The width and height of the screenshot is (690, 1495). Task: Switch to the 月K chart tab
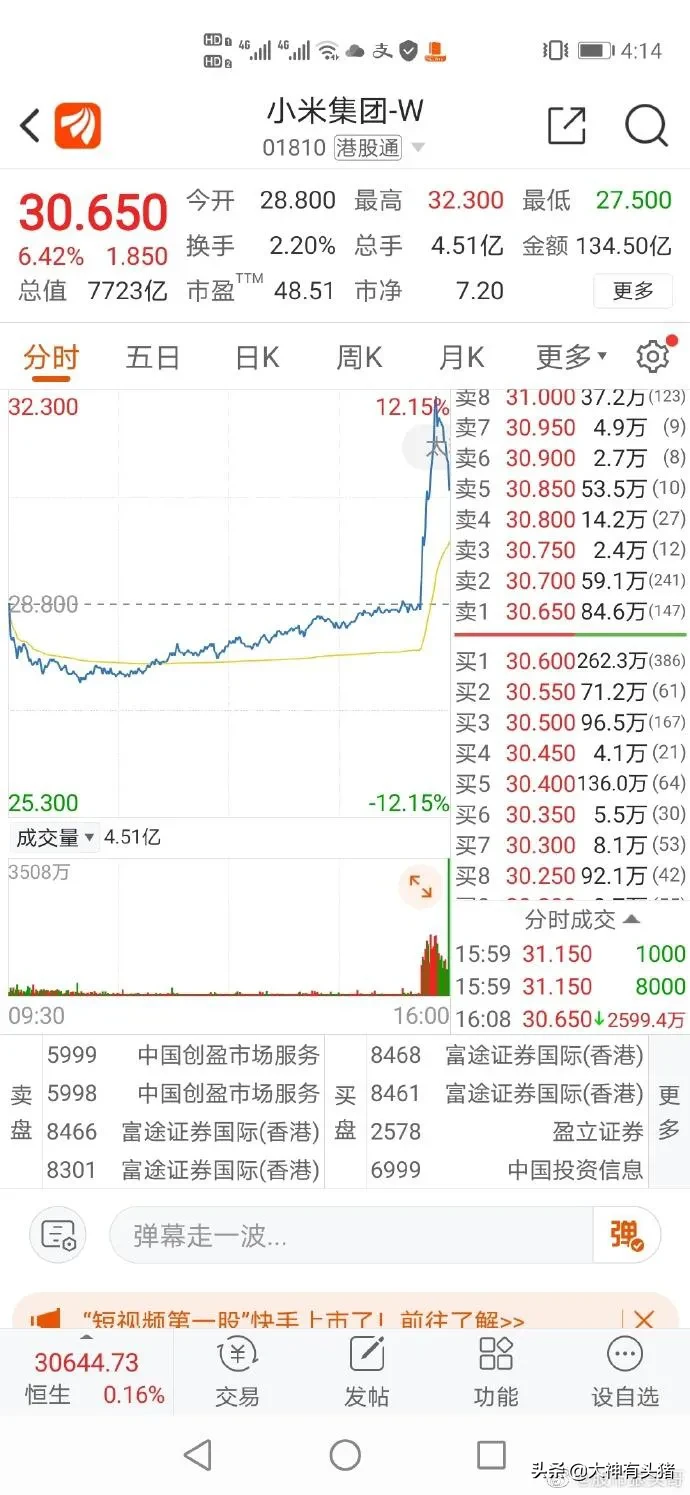(x=461, y=357)
